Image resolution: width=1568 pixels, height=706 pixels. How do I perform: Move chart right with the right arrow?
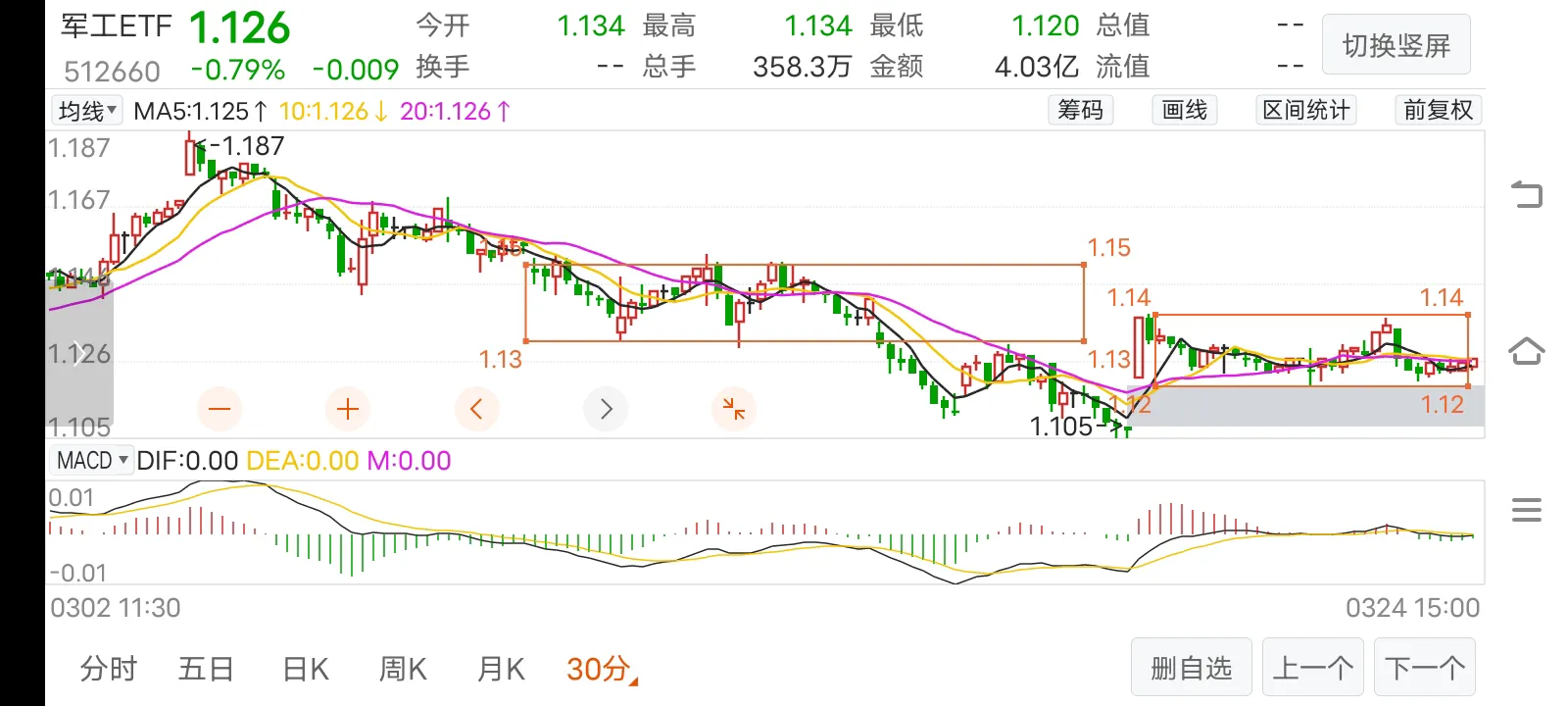pyautogui.click(x=606, y=409)
